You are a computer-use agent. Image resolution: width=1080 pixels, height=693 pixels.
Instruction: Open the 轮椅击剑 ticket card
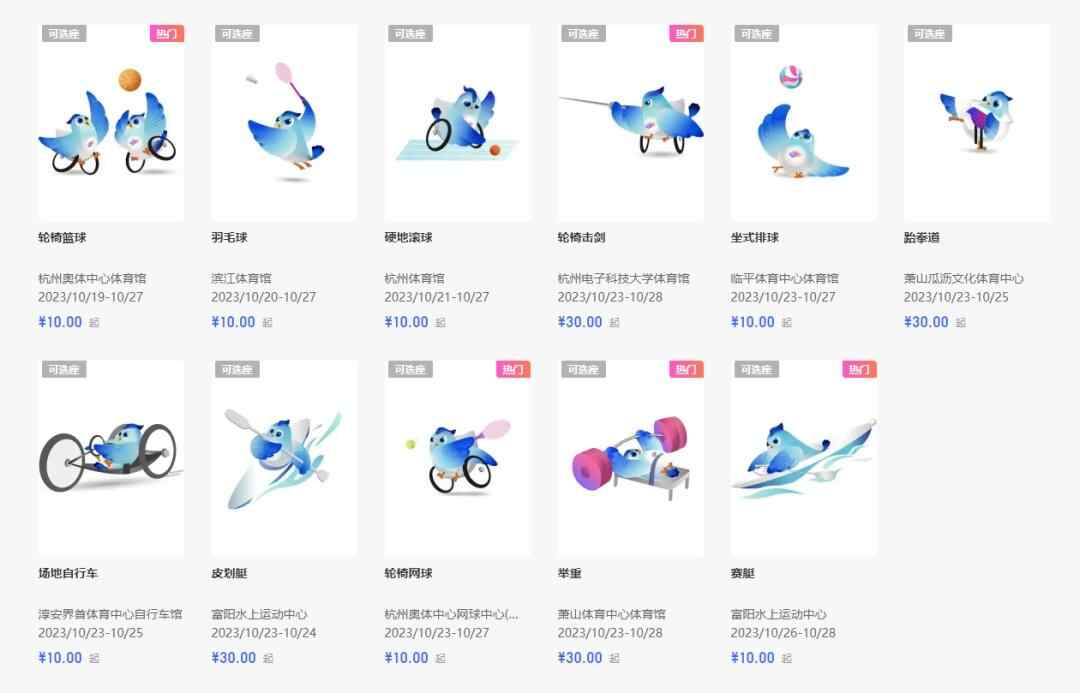coord(630,123)
